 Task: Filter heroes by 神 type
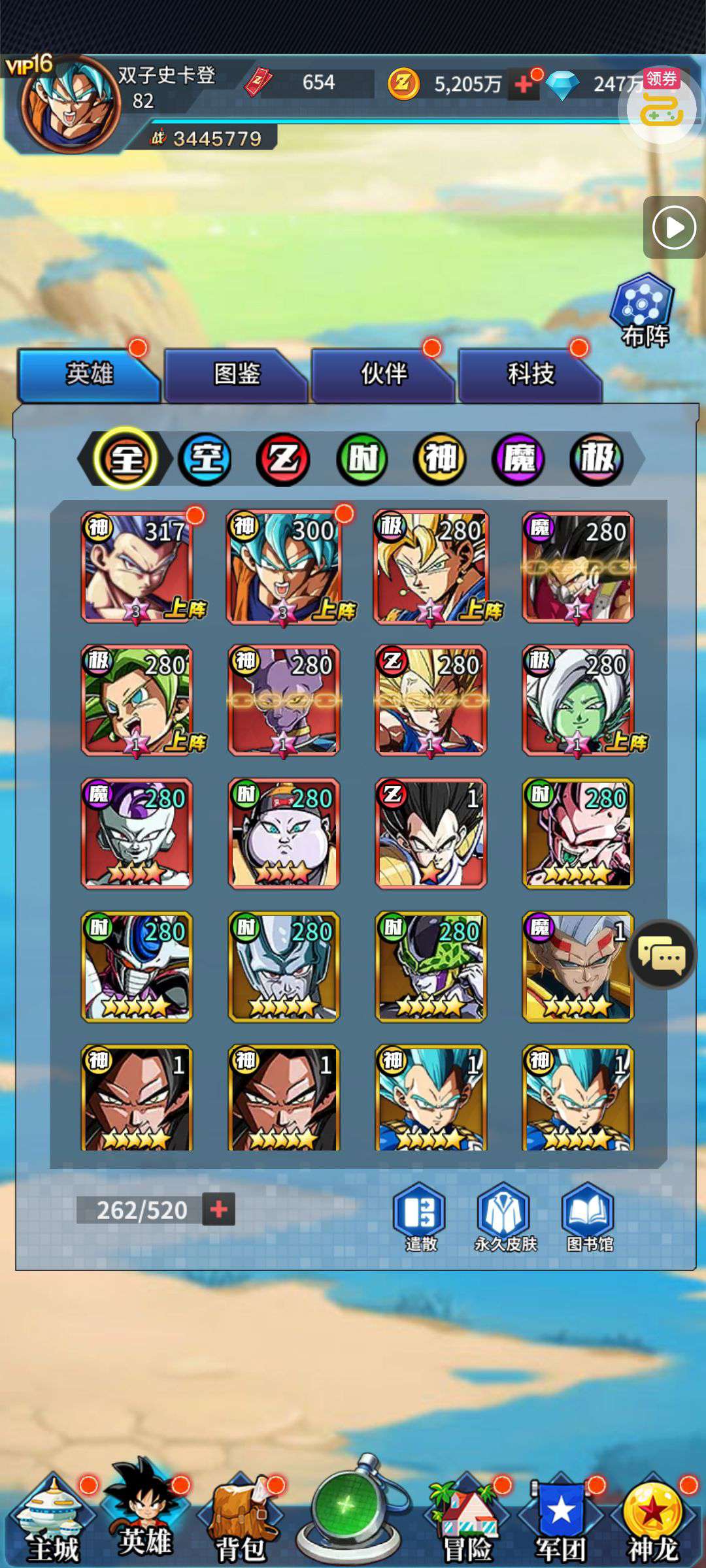pyautogui.click(x=441, y=459)
